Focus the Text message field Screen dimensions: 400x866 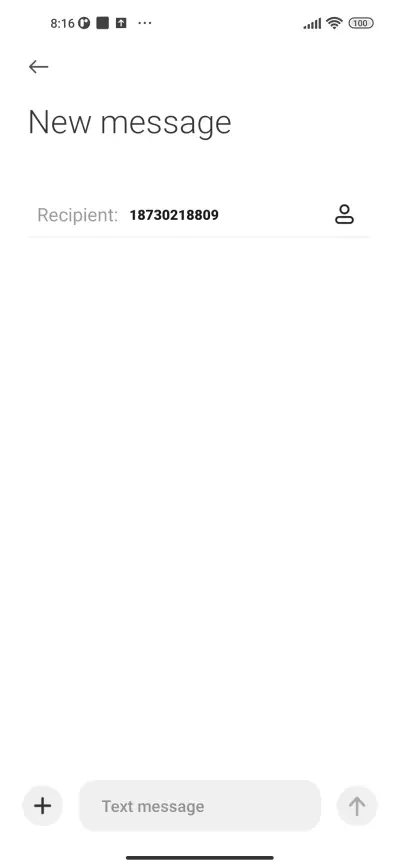(x=200, y=806)
